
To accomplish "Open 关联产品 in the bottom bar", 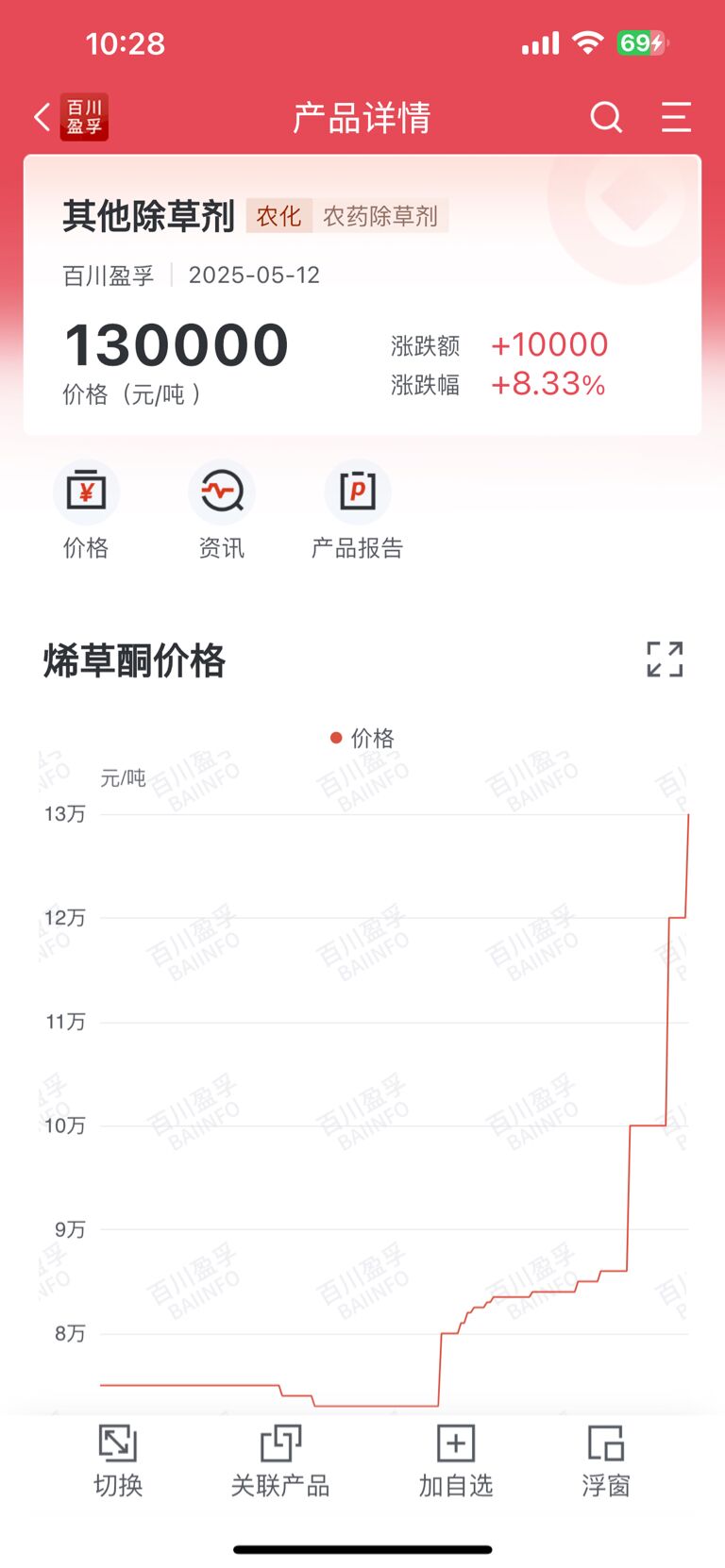I will pyautogui.click(x=280, y=1460).
